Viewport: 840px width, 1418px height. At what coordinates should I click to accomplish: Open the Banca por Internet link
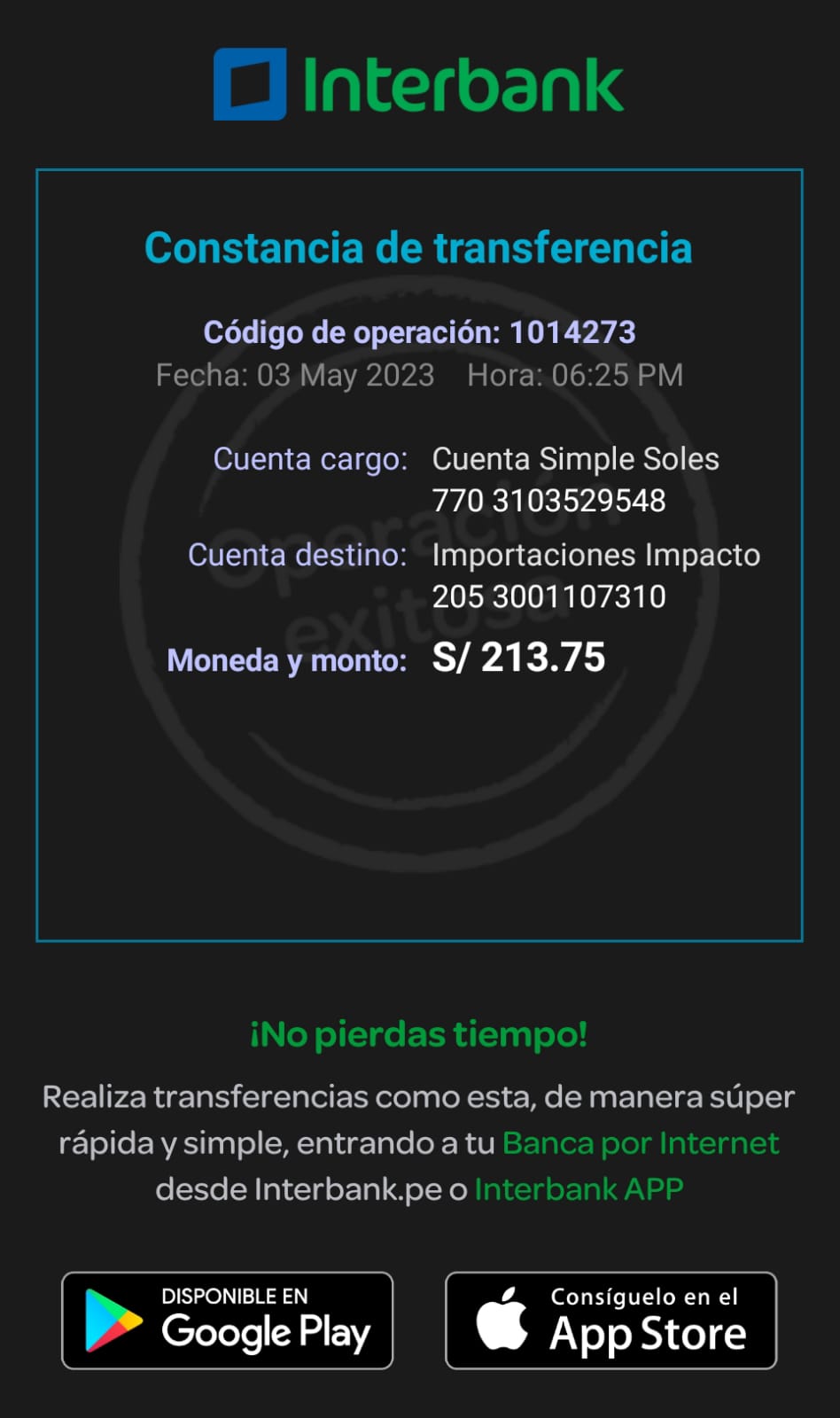click(640, 1143)
